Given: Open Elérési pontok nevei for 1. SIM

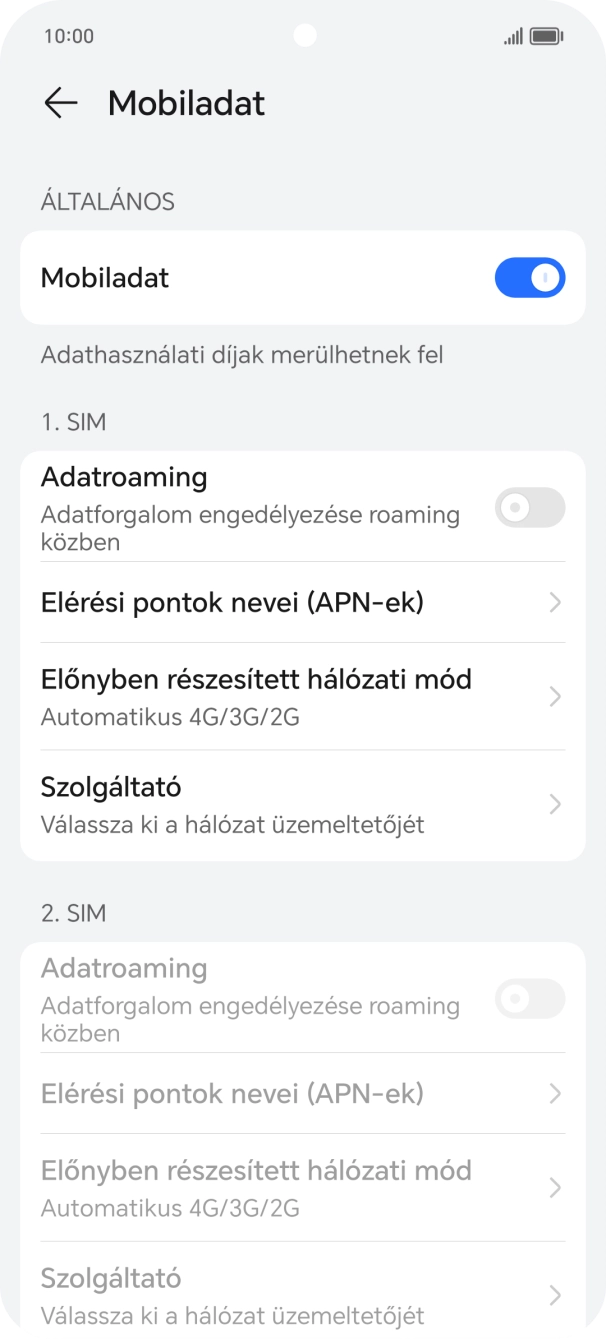Looking at the screenshot, I should click(x=302, y=603).
